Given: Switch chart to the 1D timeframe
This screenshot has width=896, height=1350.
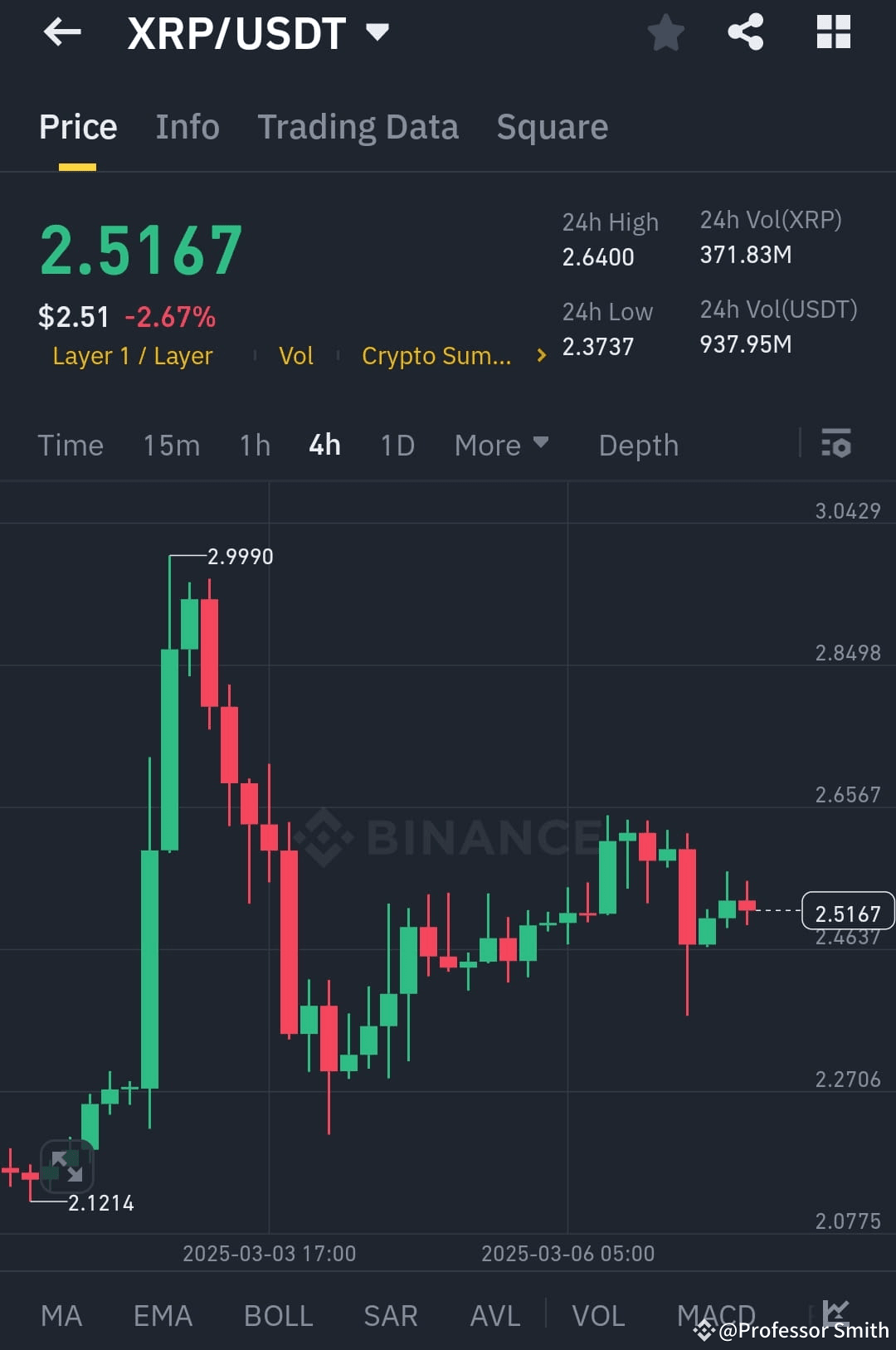Looking at the screenshot, I should [397, 445].
